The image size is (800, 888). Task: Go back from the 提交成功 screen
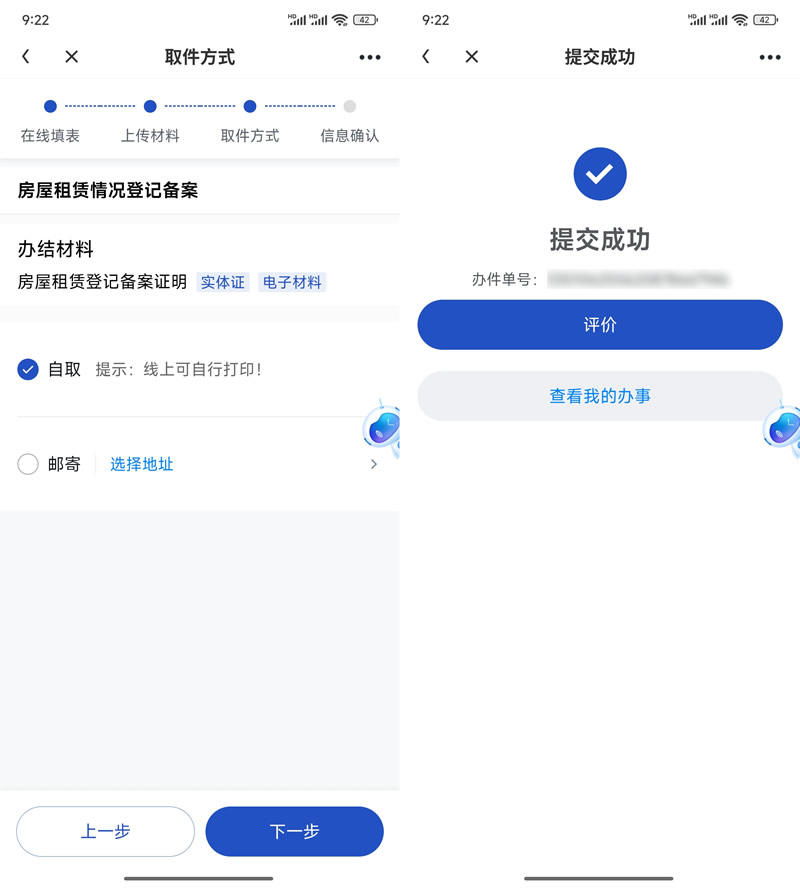426,57
